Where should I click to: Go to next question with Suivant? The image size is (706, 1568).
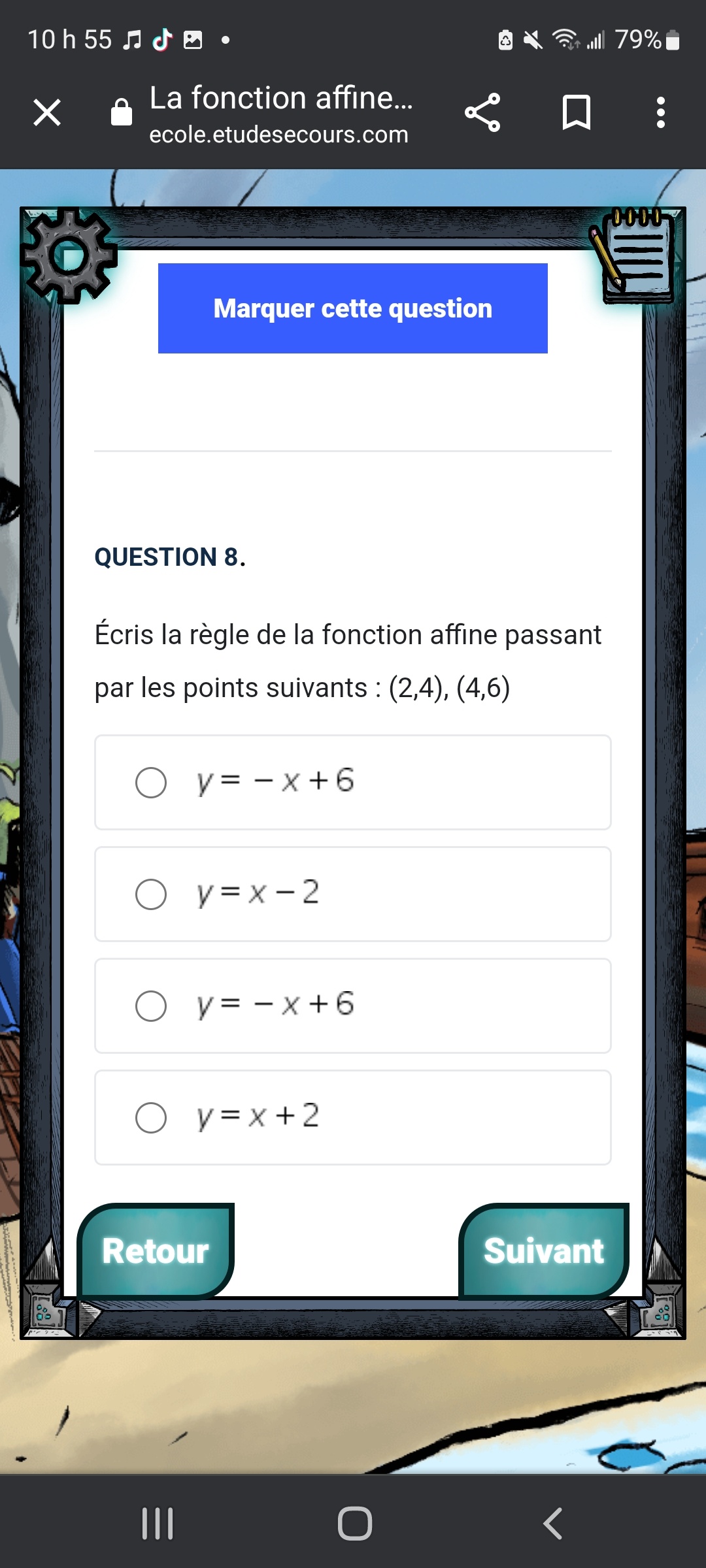coord(543,1251)
